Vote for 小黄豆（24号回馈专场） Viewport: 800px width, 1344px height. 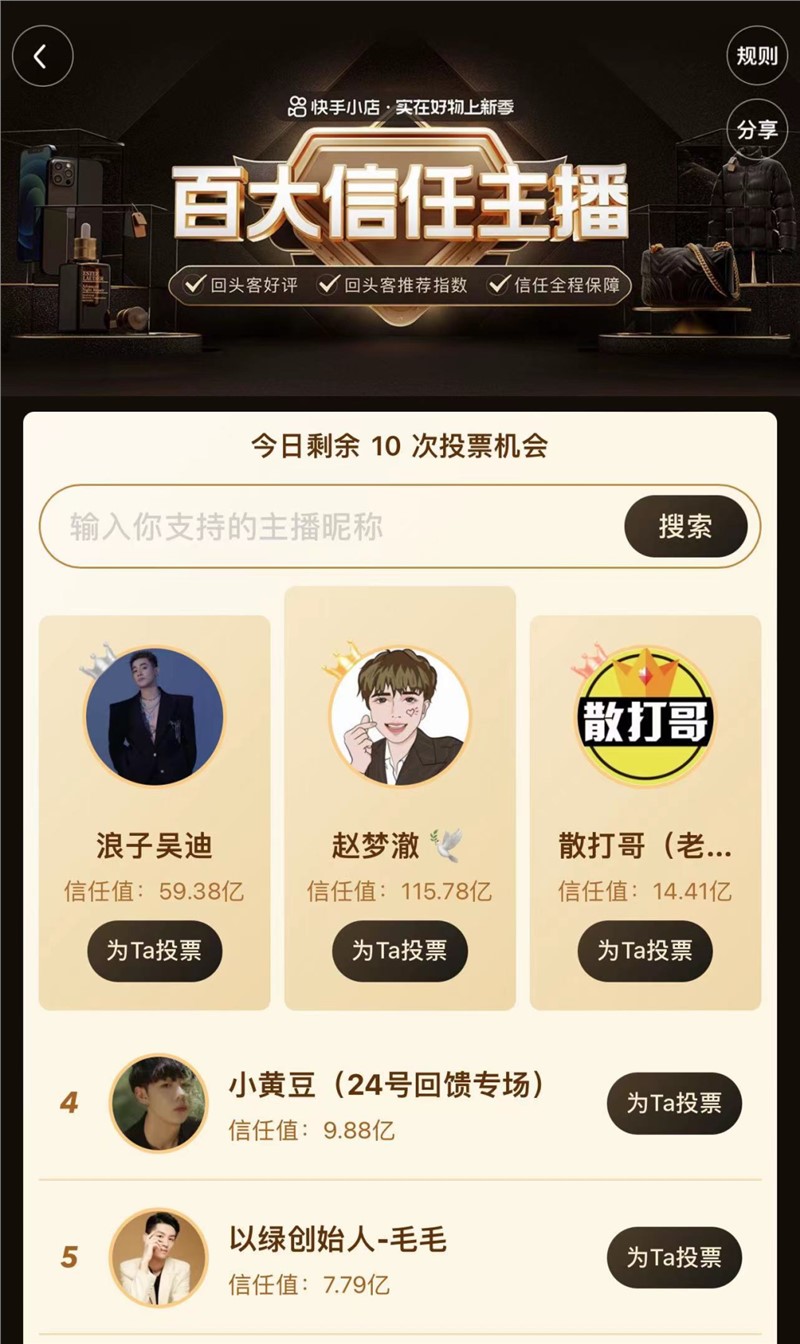pos(673,1103)
